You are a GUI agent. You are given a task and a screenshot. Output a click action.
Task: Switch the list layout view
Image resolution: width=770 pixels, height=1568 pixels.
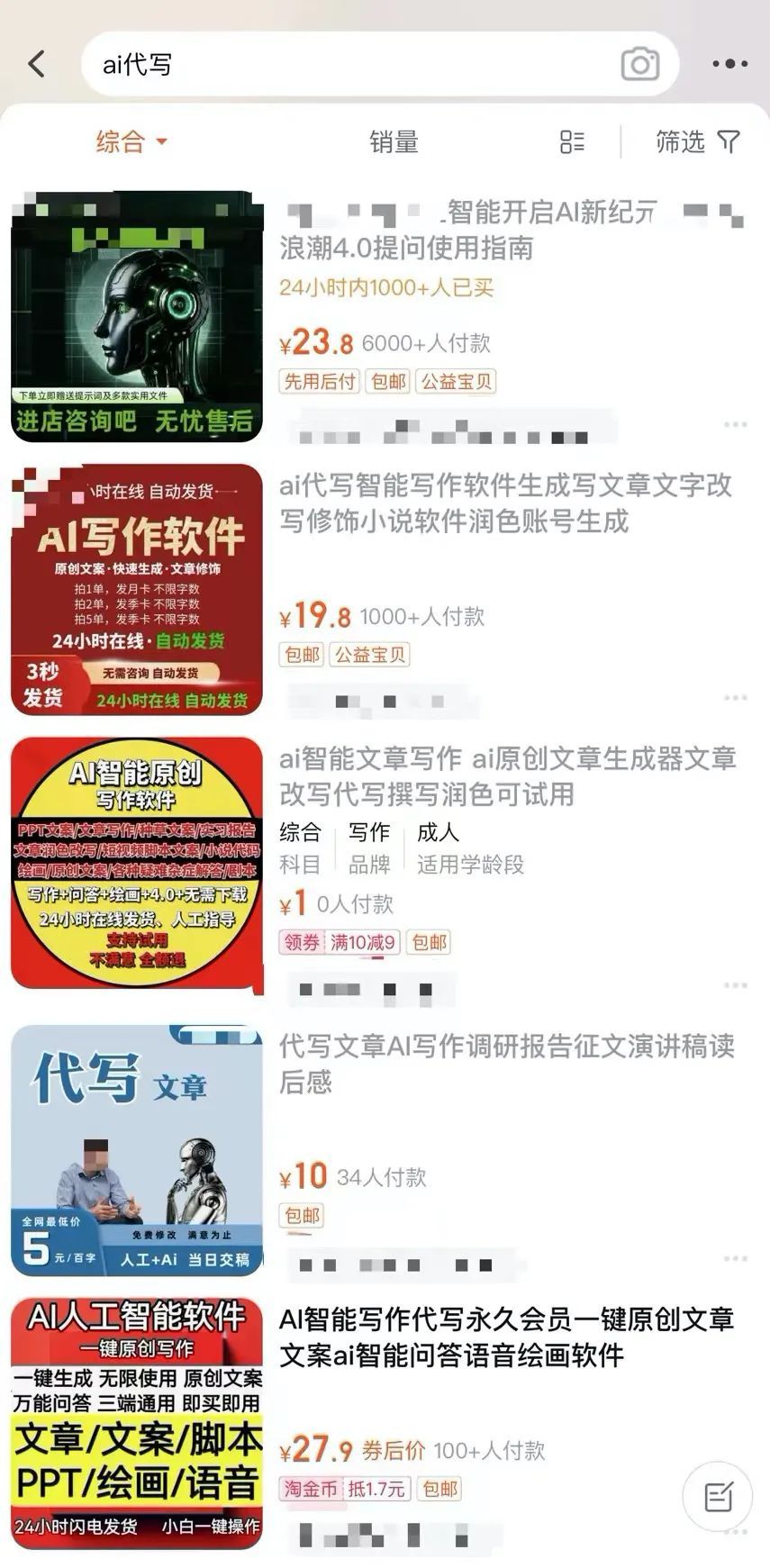pyautogui.click(x=572, y=142)
